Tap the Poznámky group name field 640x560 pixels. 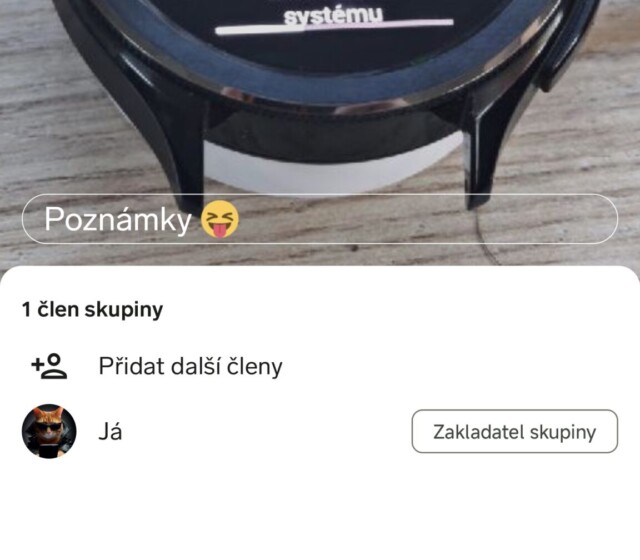tap(320, 219)
